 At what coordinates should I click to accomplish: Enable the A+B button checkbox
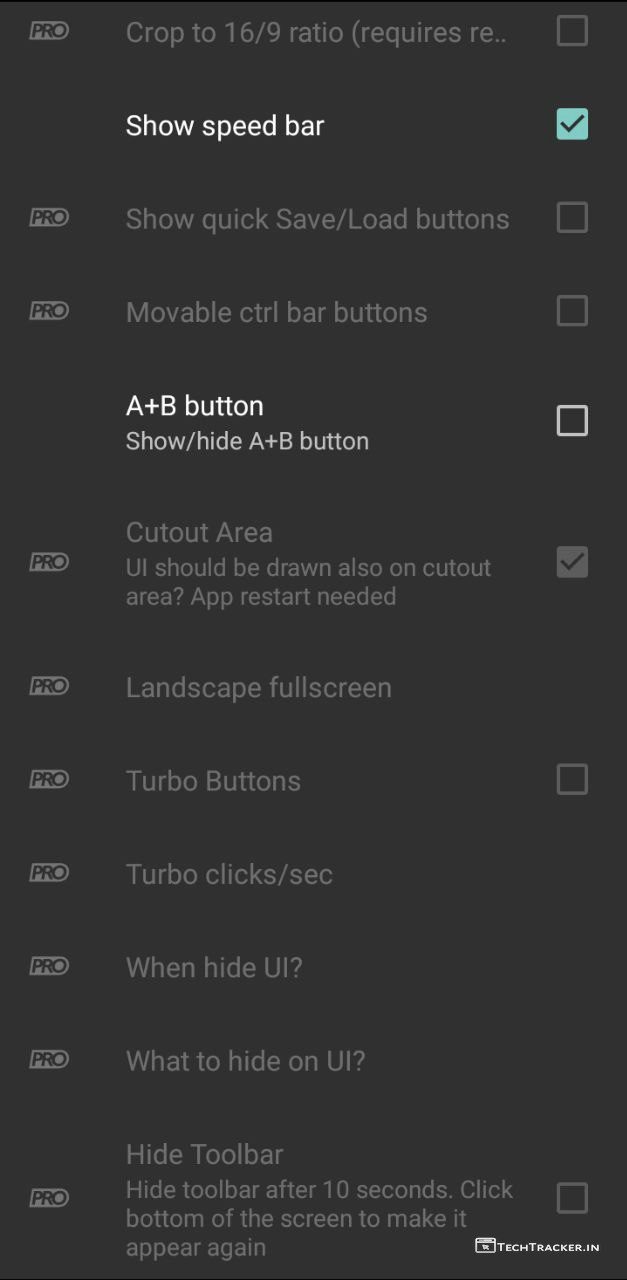pyautogui.click(x=572, y=421)
